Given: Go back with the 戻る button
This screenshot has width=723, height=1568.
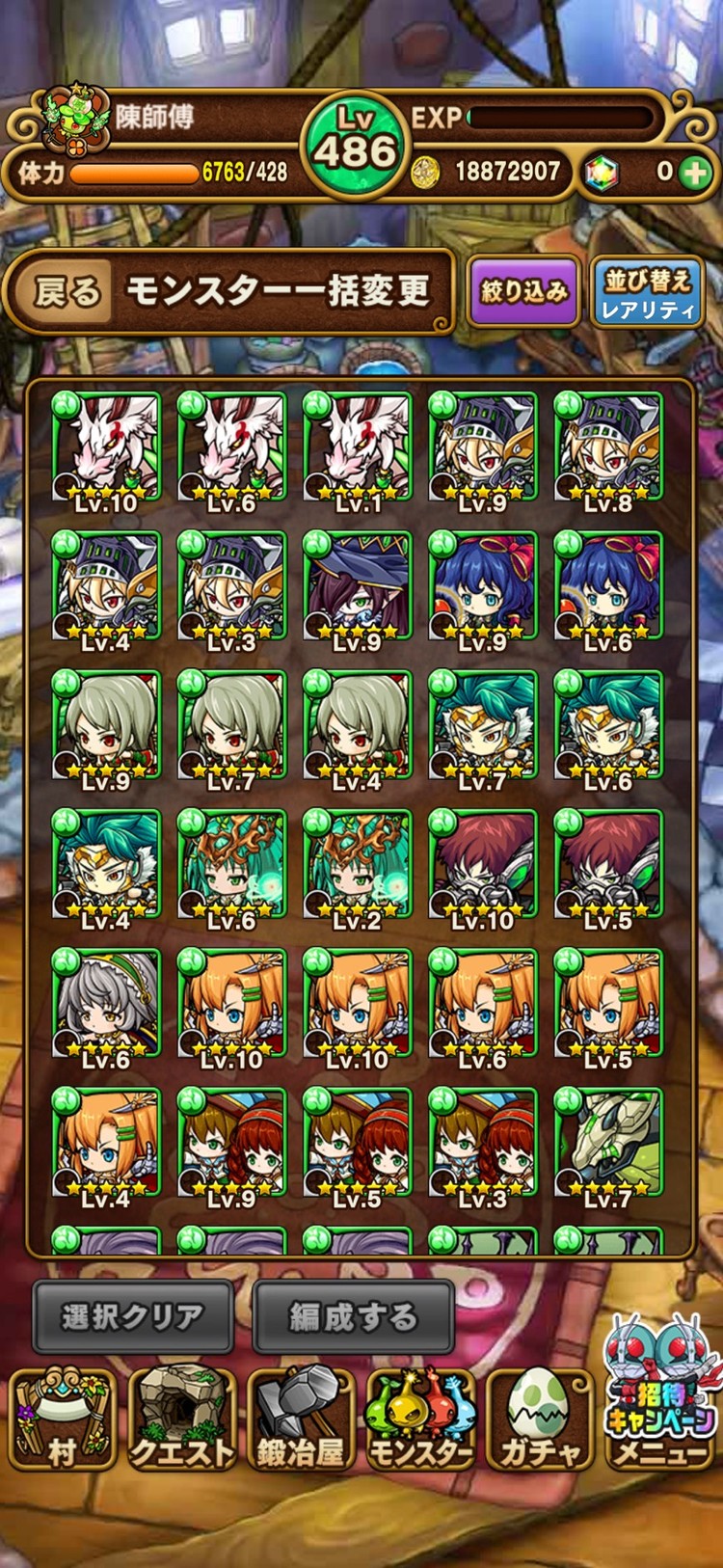Looking at the screenshot, I should click(x=67, y=291).
